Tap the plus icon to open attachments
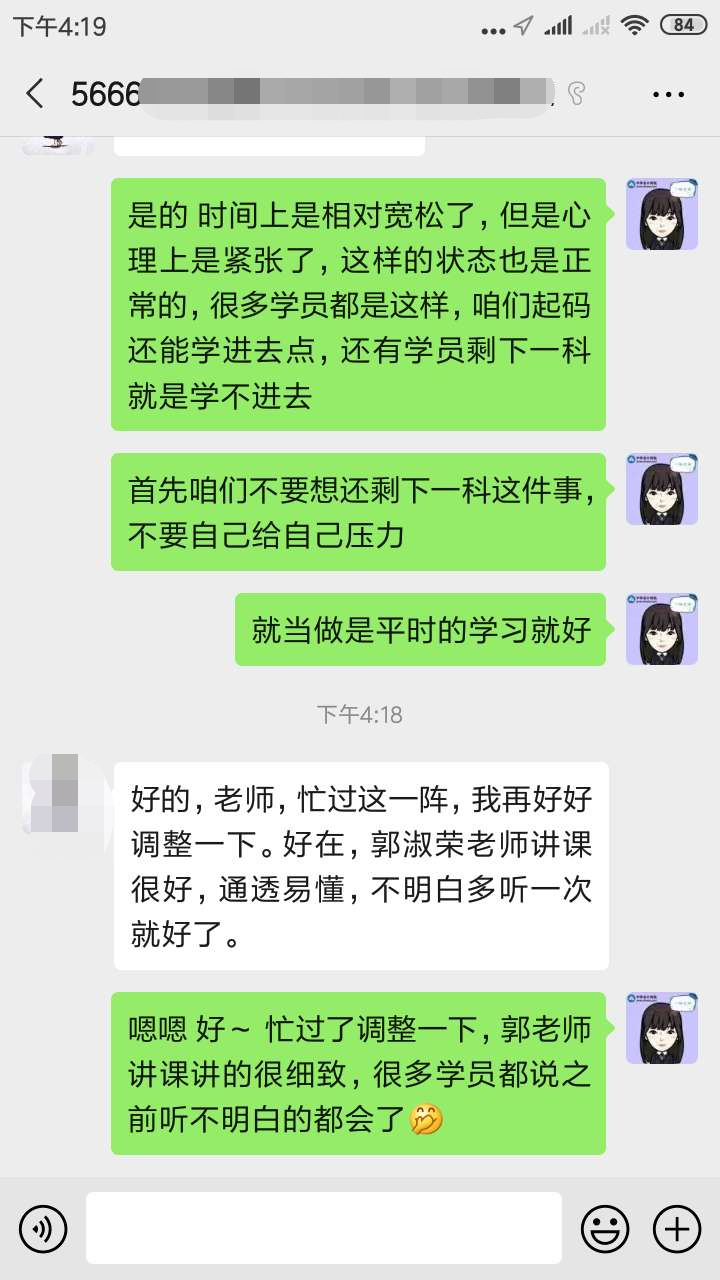720x1280 pixels. (x=678, y=1229)
